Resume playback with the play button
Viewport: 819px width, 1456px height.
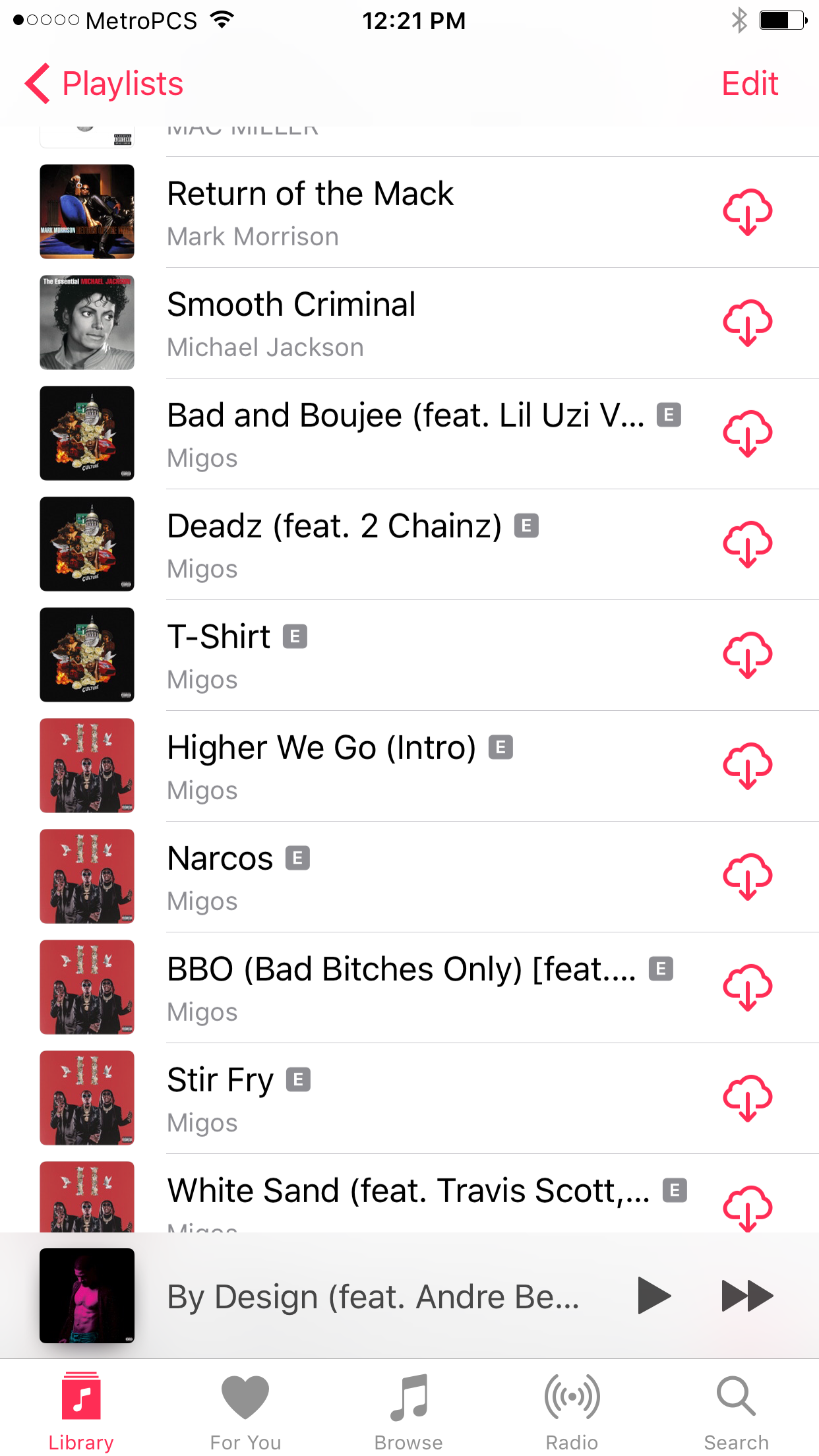(x=653, y=1296)
